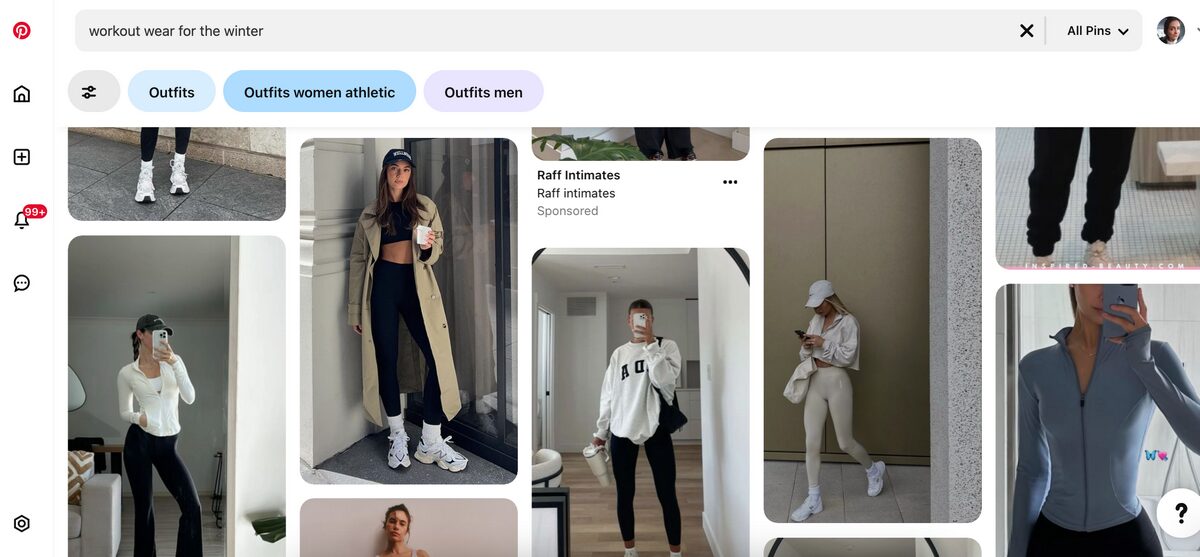Expand the All Pins dropdown
This screenshot has height=557, width=1200.
point(1097,31)
